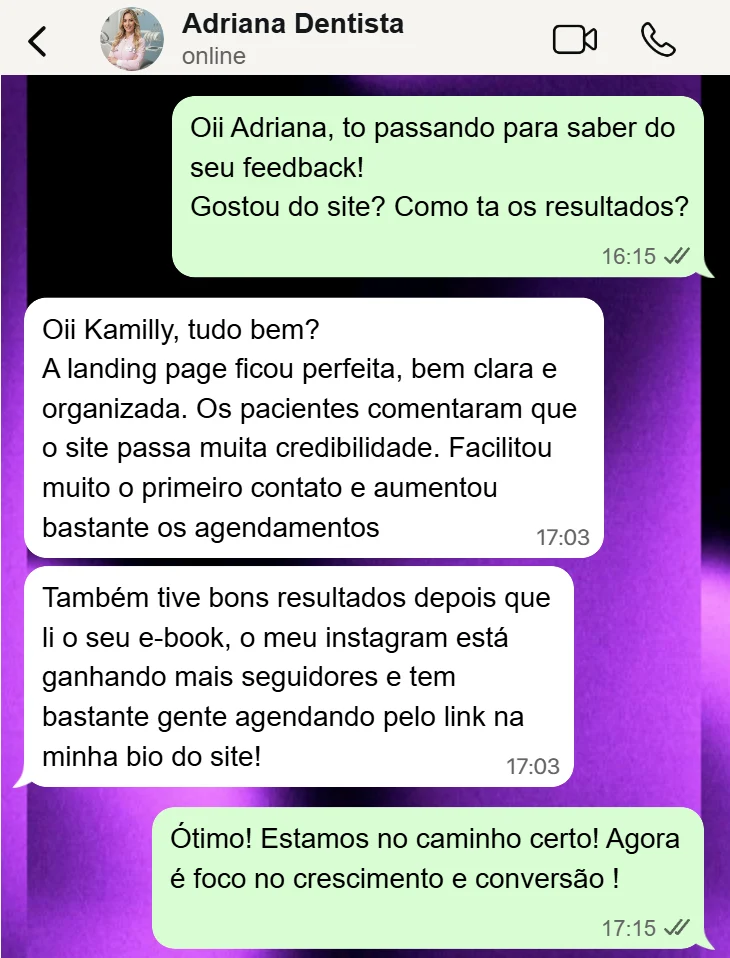Go back to the chat list
The height and width of the screenshot is (958, 730).
point(37,40)
